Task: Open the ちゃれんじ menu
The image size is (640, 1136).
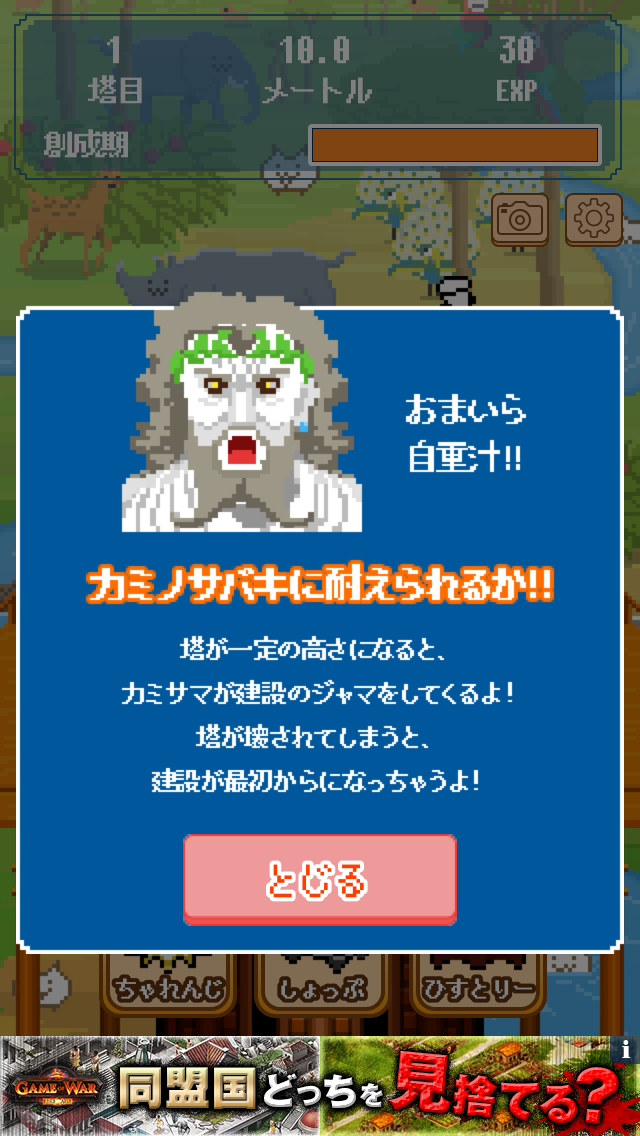Action: tap(168, 985)
